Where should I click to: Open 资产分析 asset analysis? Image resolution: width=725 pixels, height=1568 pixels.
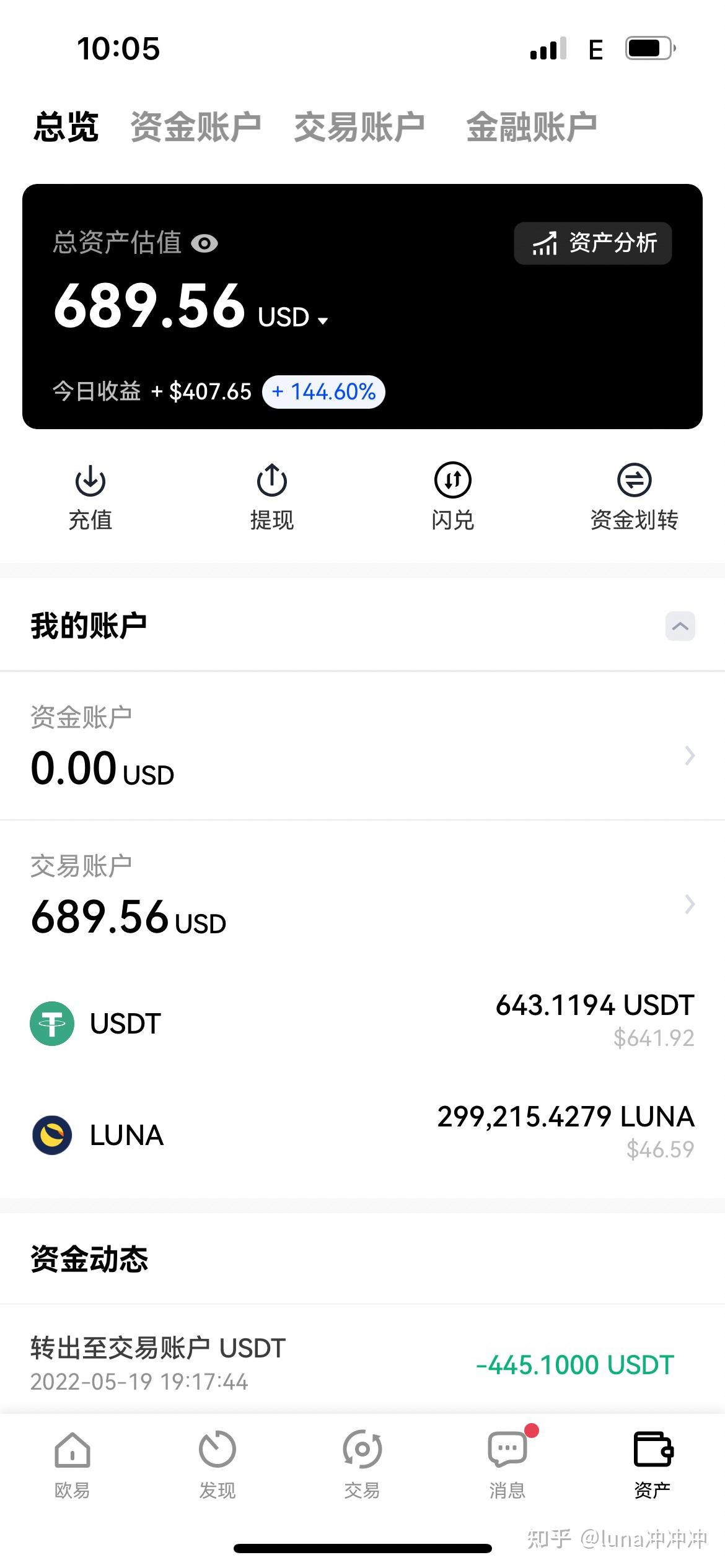(592, 243)
